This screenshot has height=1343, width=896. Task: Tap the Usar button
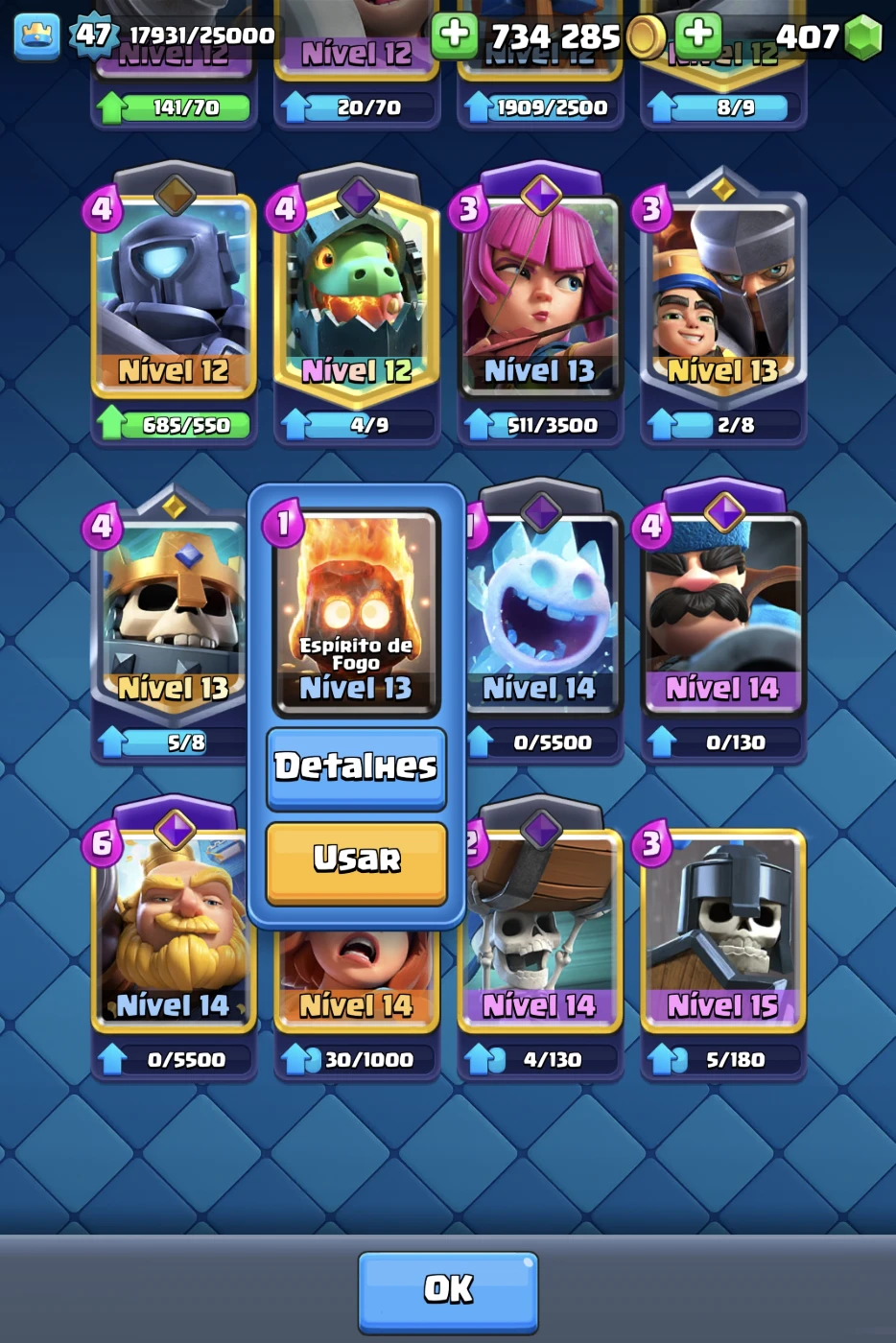tap(356, 860)
